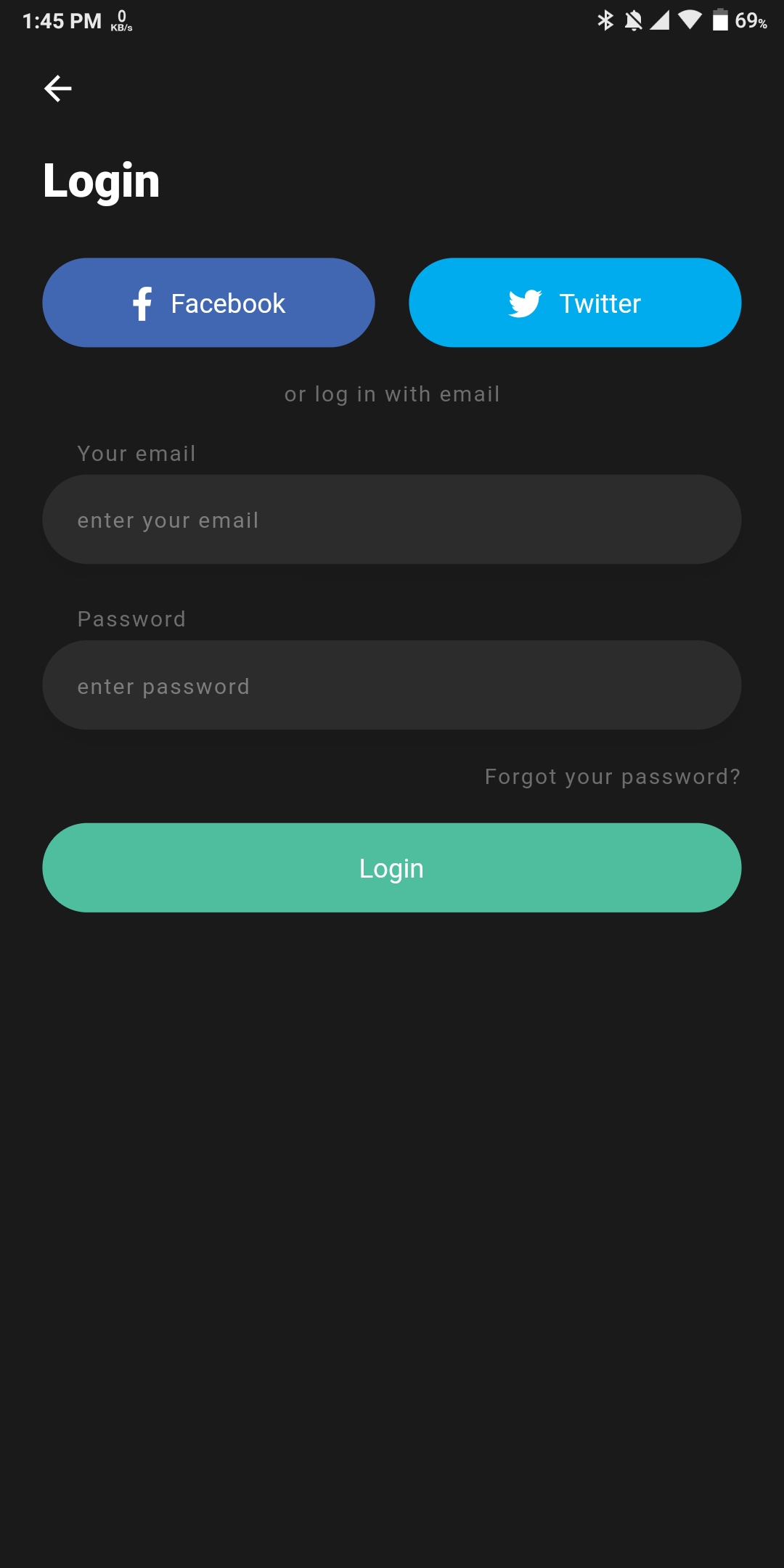Open the Forgot your password link
The height and width of the screenshot is (1568, 784).
(612, 775)
